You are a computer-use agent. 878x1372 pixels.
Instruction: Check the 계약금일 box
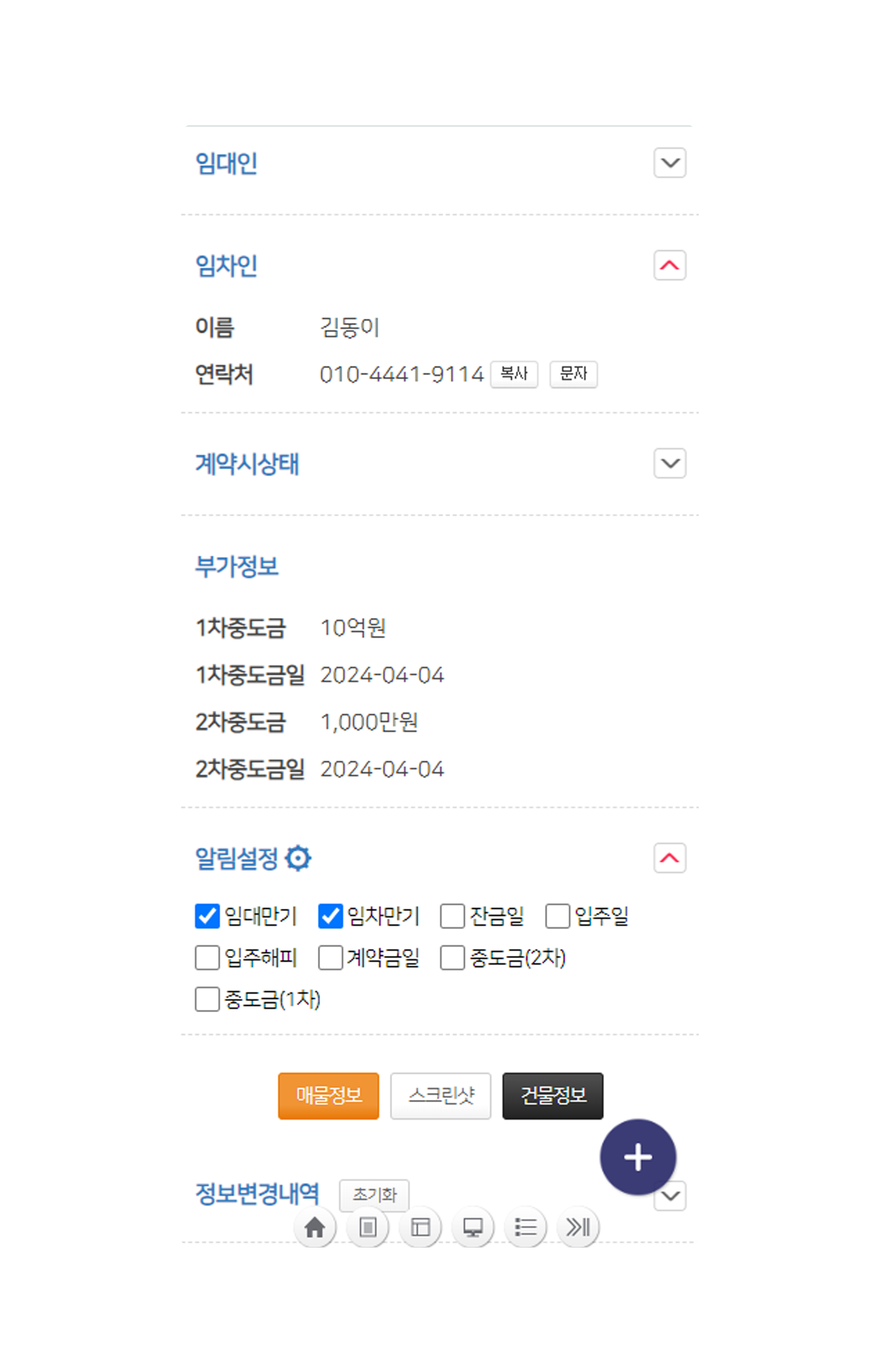330,958
